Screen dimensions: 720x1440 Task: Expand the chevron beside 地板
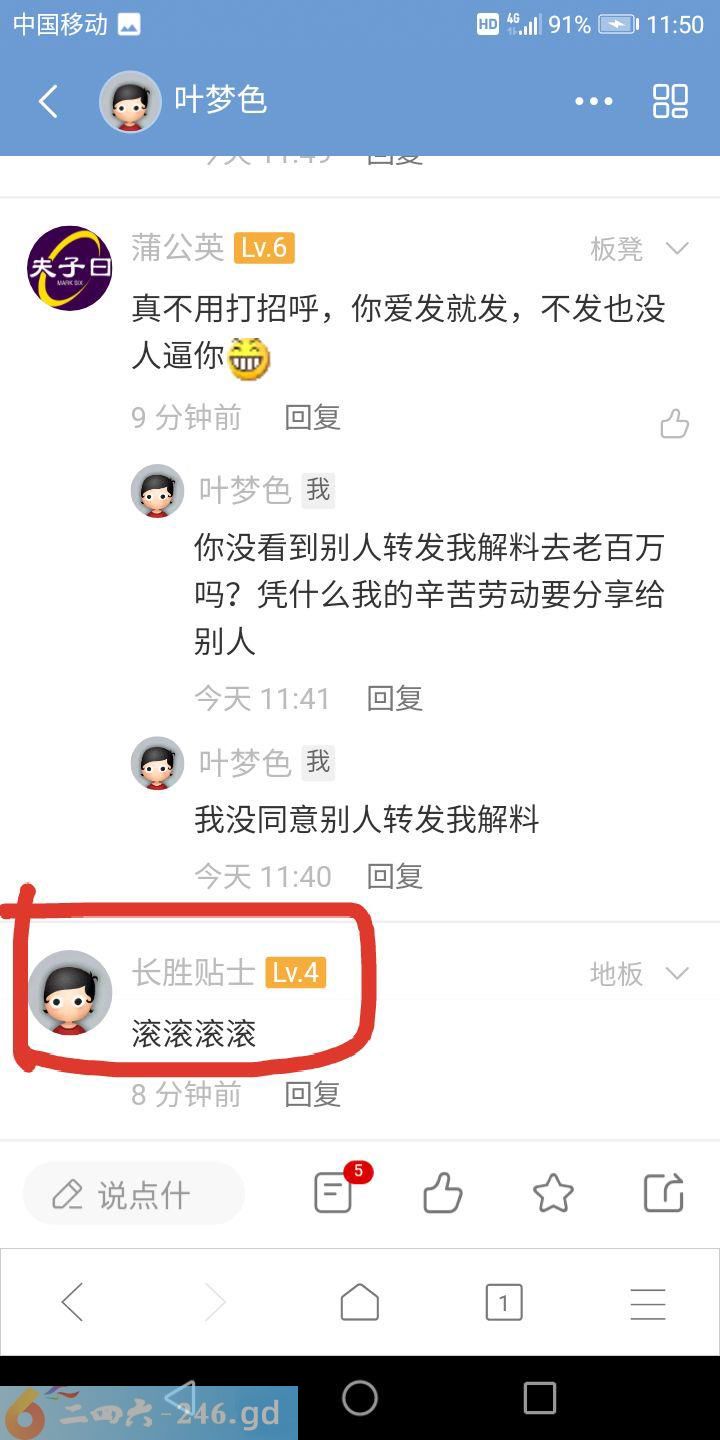pyautogui.click(x=678, y=973)
